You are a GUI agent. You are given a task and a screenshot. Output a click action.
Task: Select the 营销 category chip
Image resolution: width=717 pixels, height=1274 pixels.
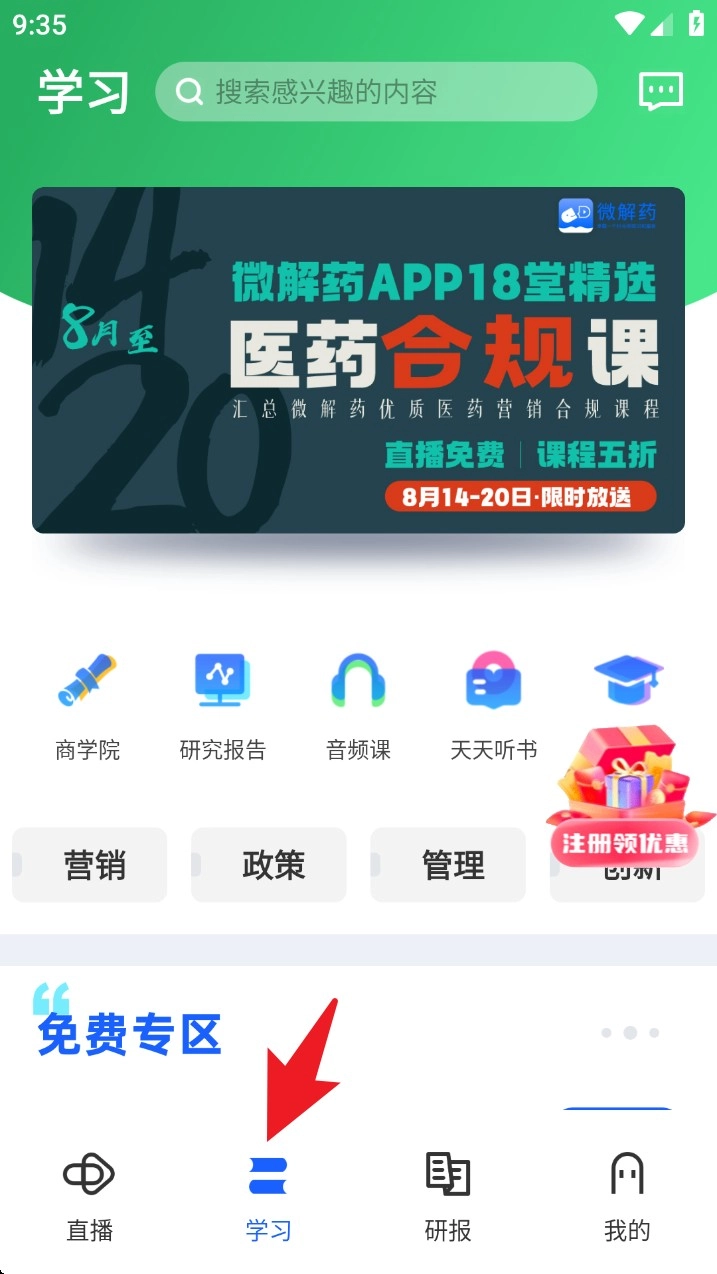[90, 865]
